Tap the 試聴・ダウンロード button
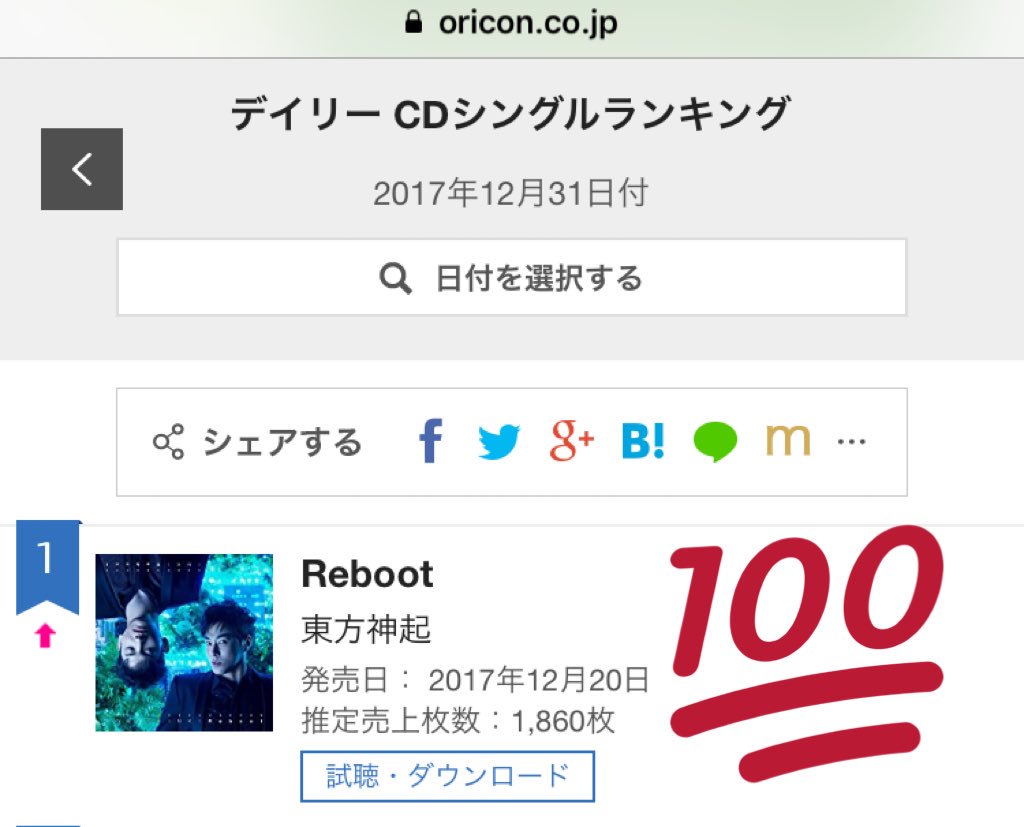Screen dimensions: 1024x827 447,776
